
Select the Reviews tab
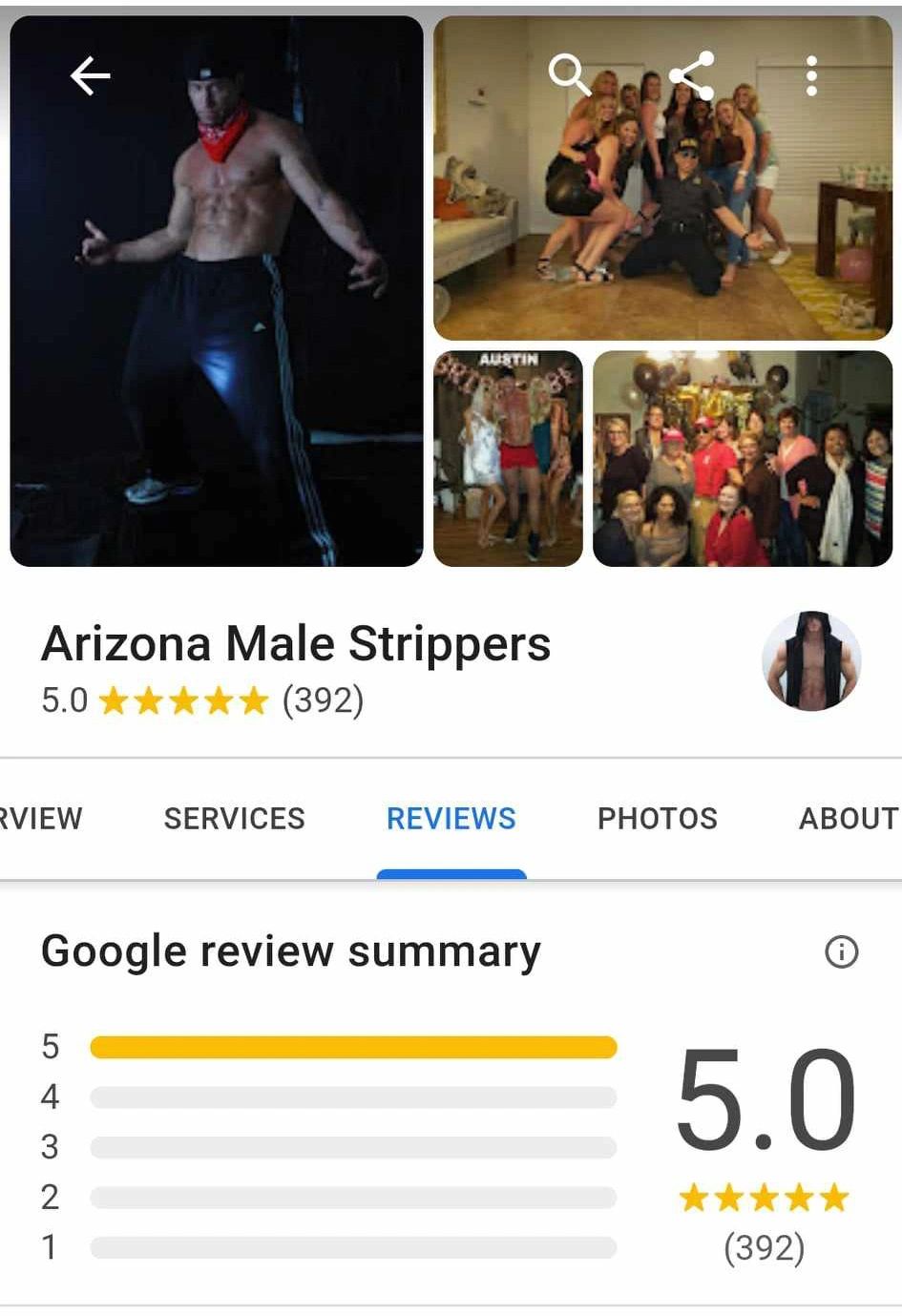[x=451, y=818]
